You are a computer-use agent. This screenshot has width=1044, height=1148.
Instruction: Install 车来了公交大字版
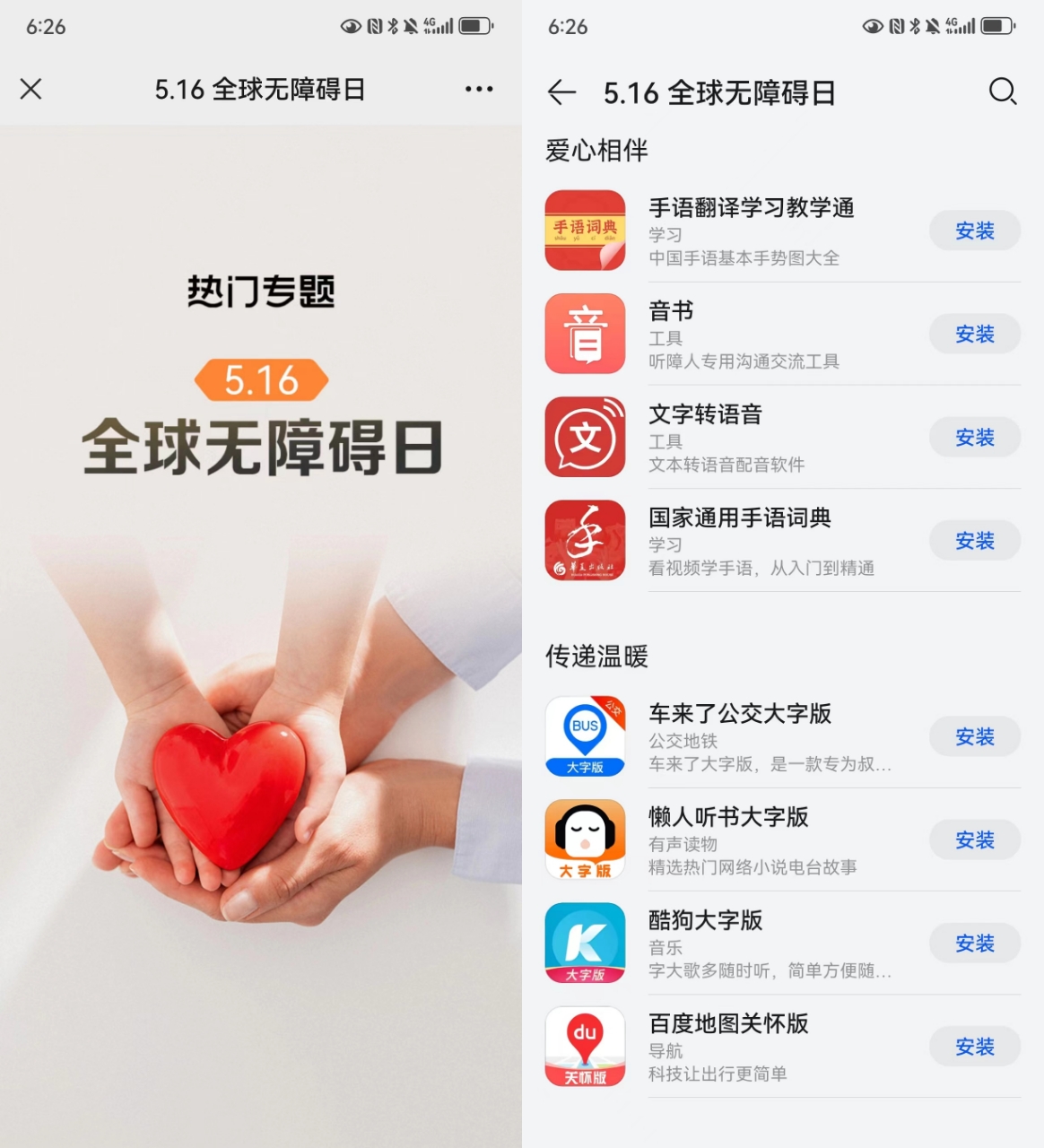[x=974, y=736]
